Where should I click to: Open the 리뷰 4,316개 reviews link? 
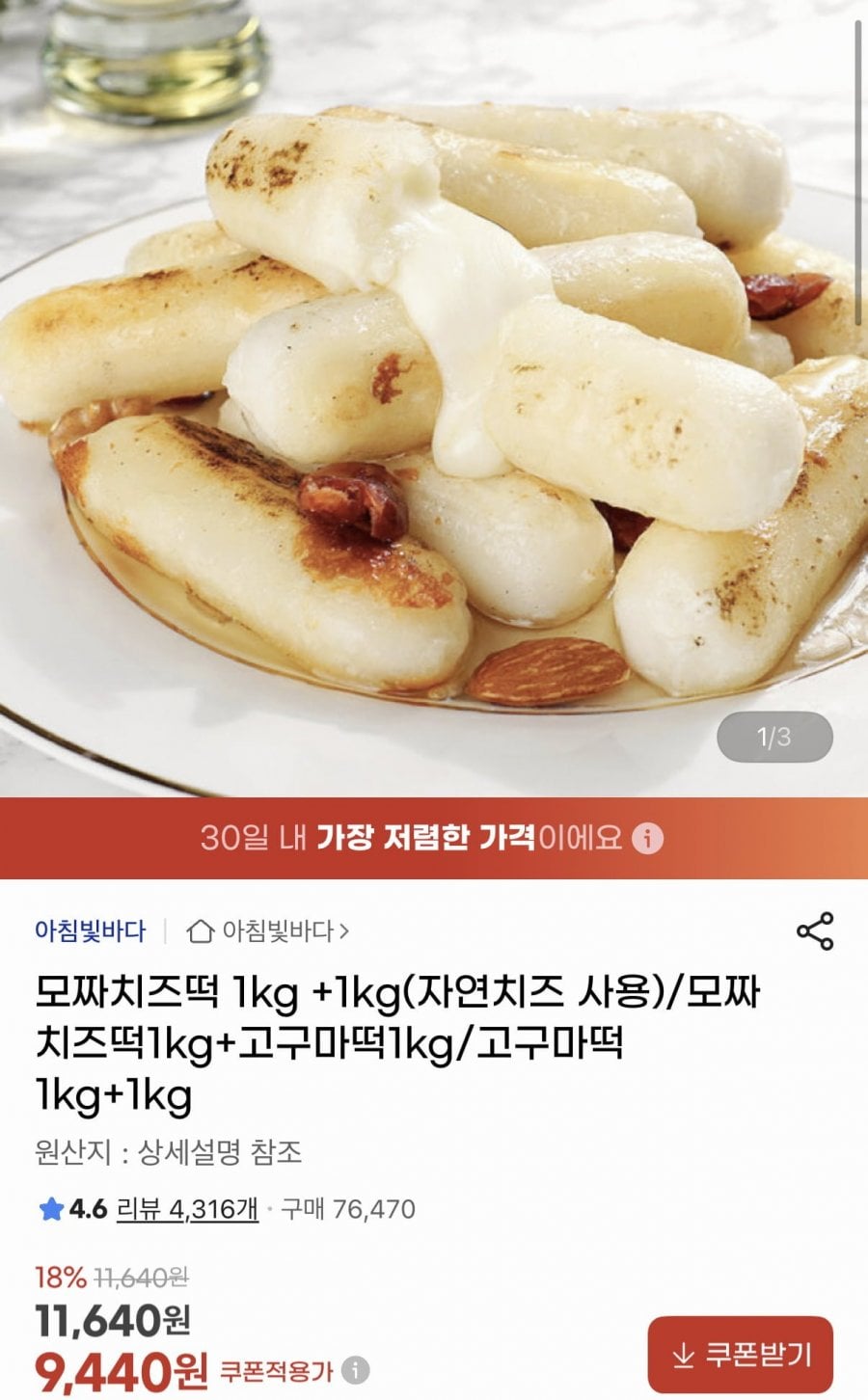[187, 1208]
